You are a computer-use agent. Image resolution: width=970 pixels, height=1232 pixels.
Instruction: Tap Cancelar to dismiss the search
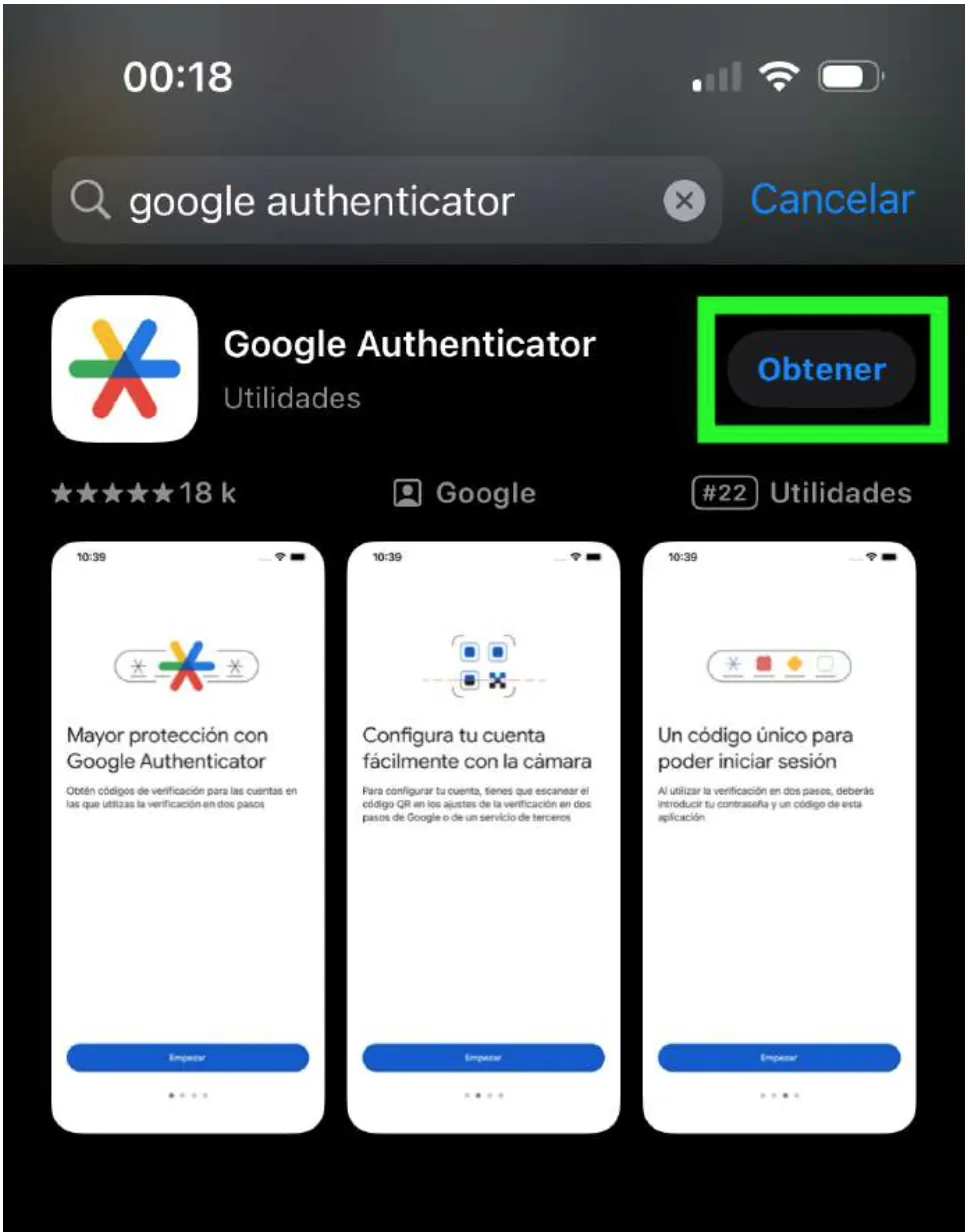coord(833,200)
